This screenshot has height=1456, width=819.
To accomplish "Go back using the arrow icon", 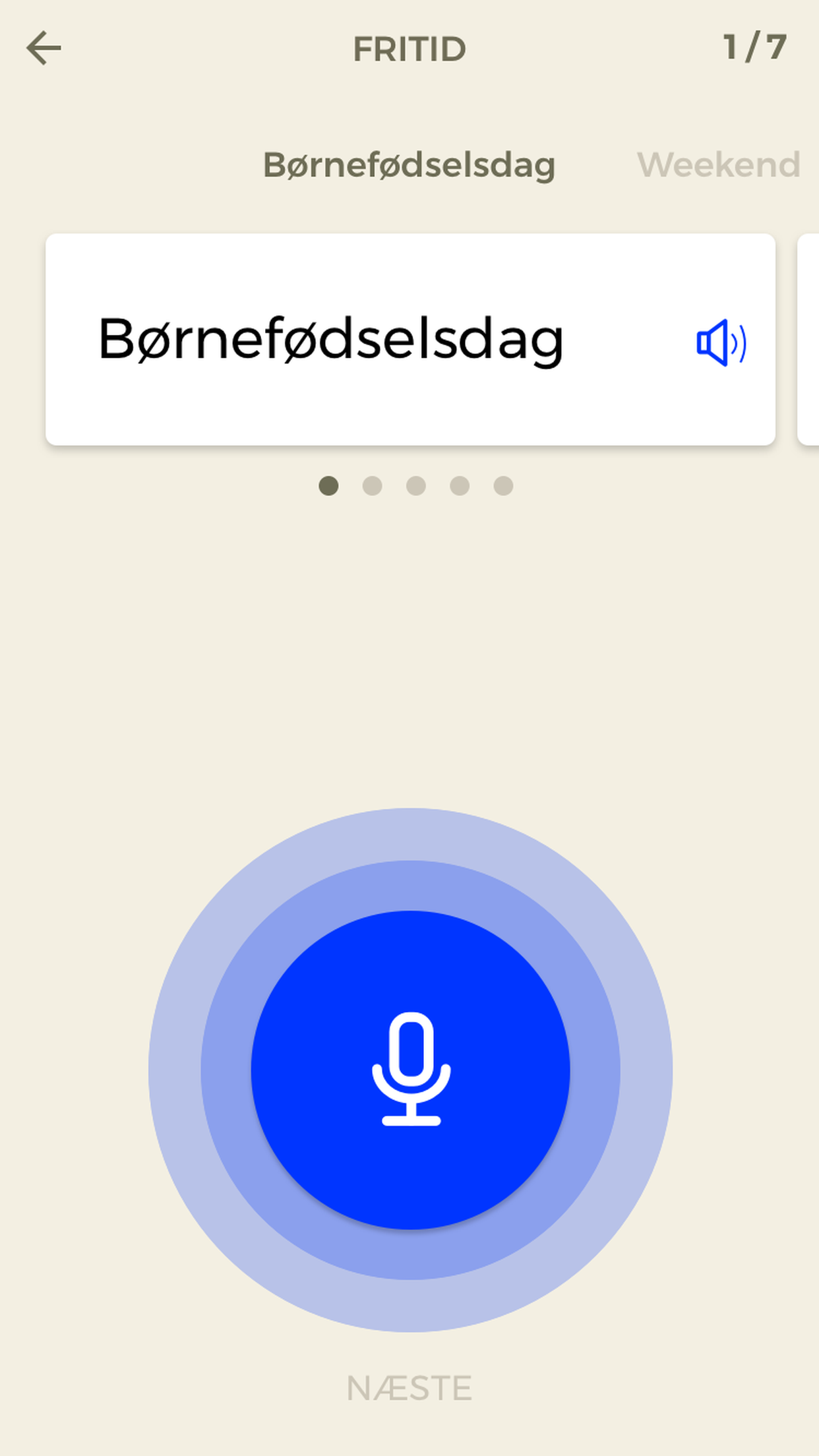I will [44, 48].
